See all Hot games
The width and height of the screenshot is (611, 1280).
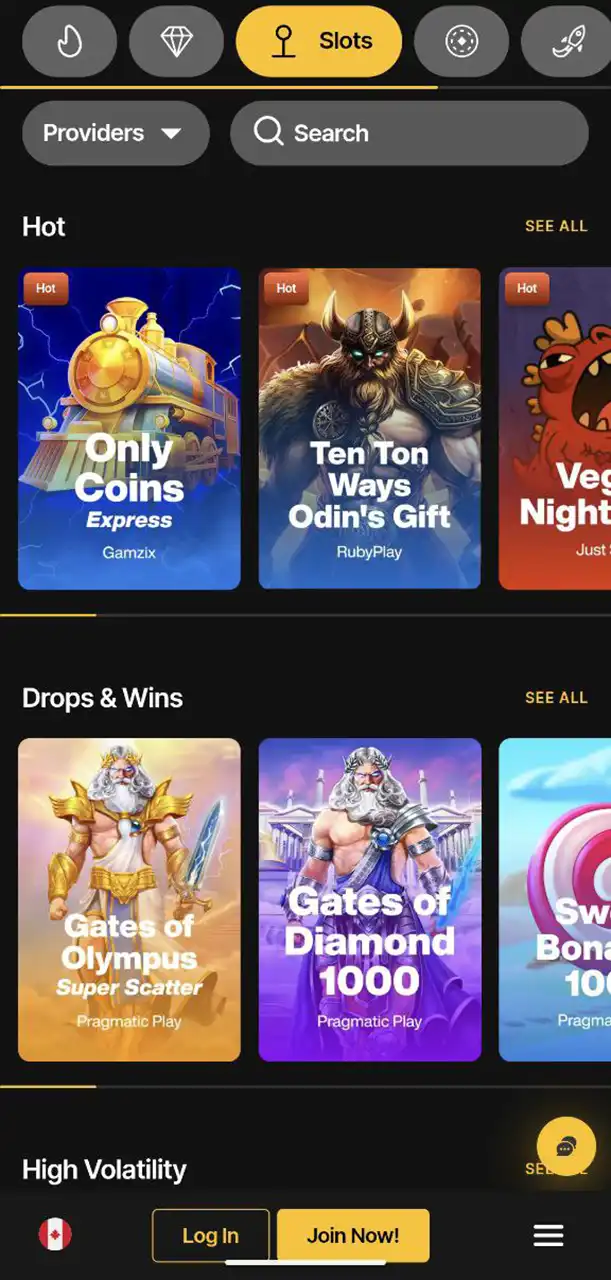tap(556, 226)
